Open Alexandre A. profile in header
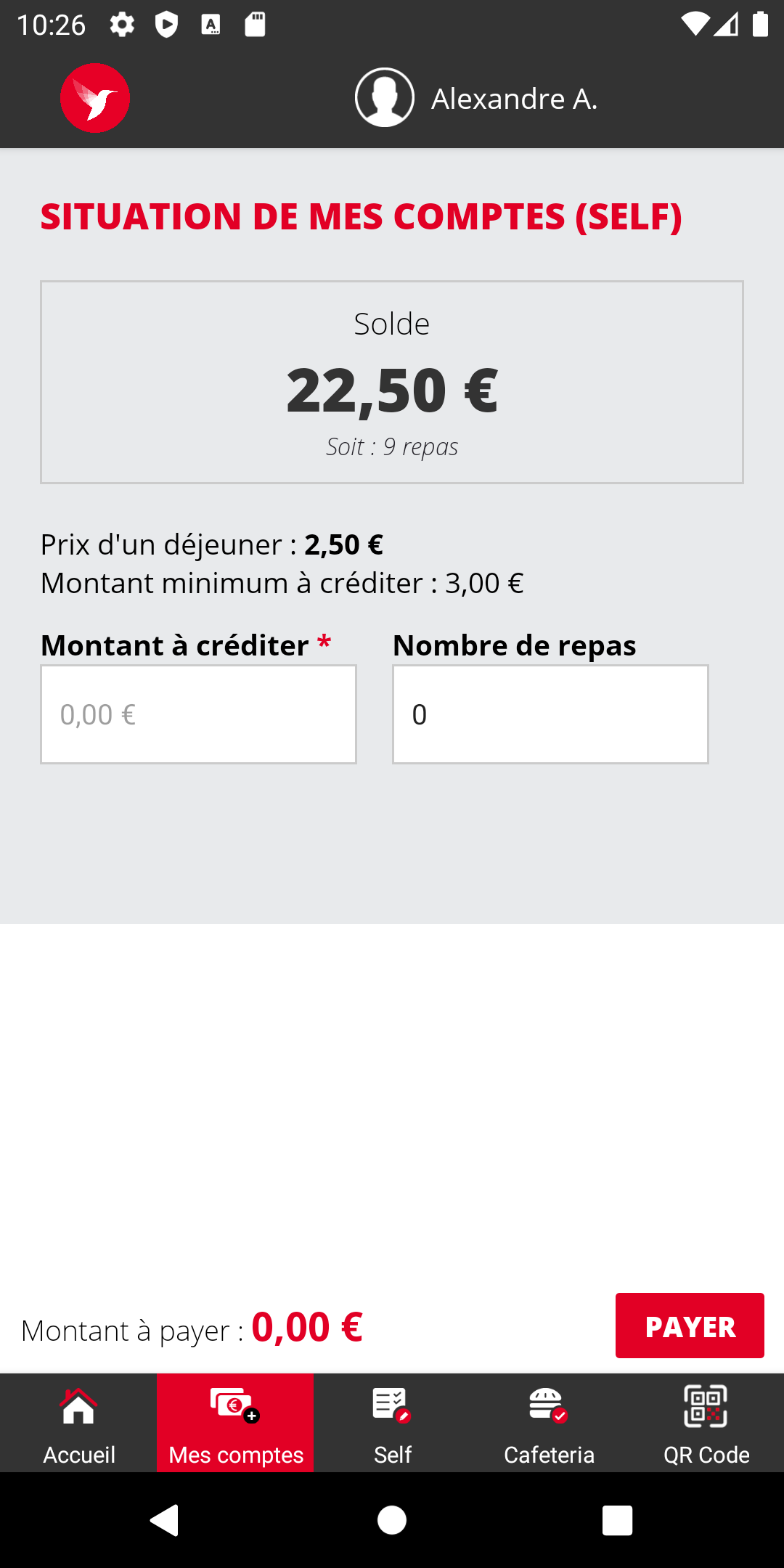 click(475, 98)
